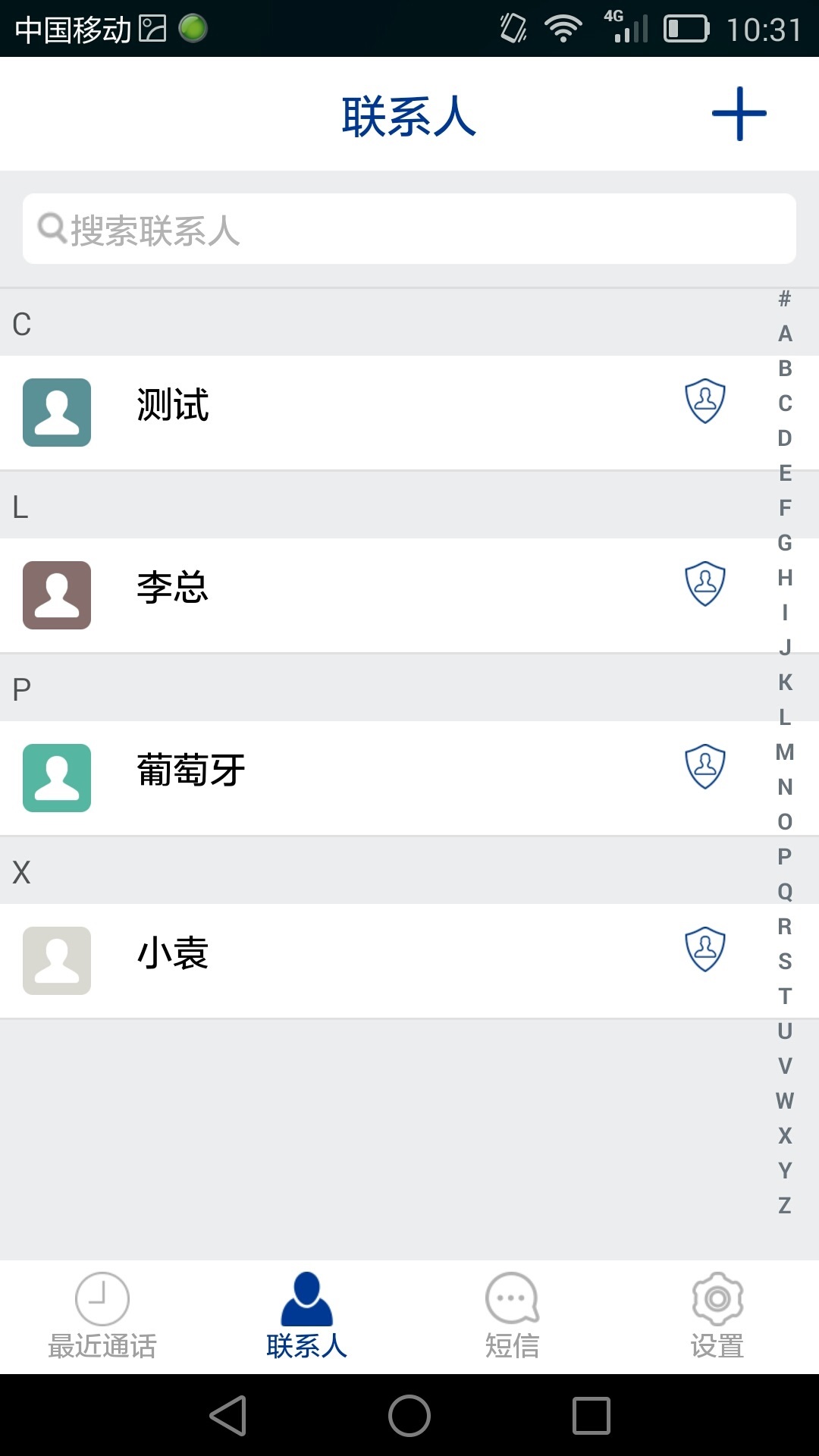
Task: Tap the plus button to add contact
Action: coord(739,114)
